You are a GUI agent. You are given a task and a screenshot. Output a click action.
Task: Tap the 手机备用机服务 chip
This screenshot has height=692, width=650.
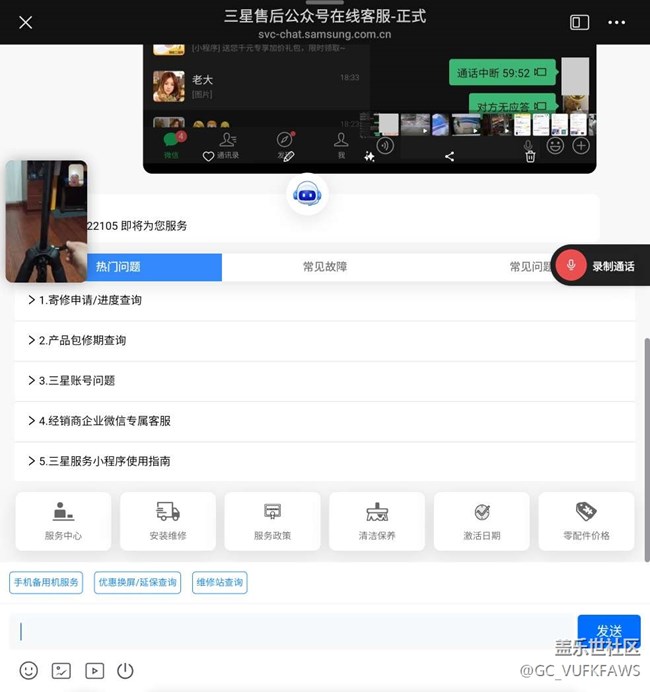[46, 582]
